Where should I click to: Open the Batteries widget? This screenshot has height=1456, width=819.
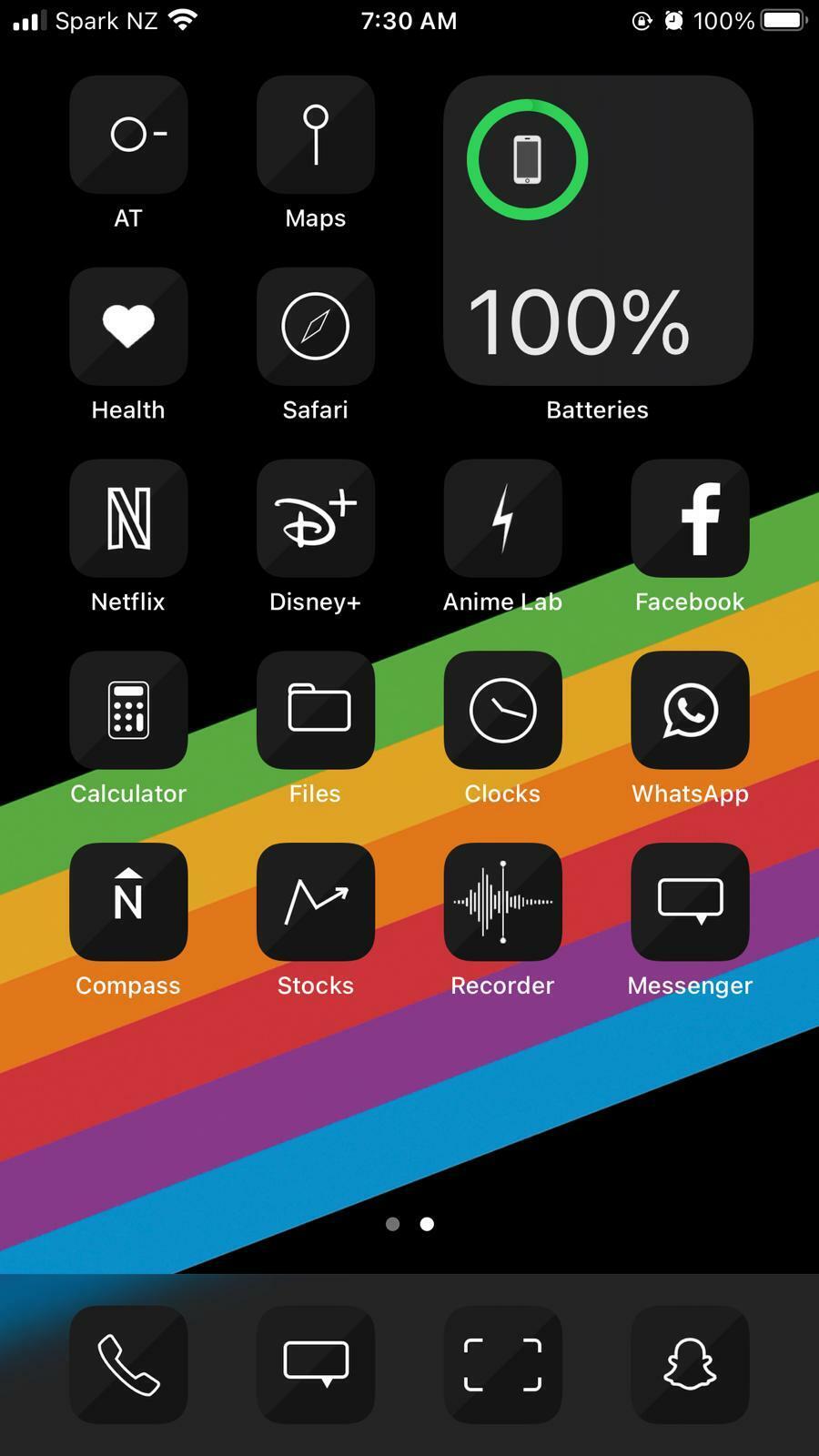(x=597, y=230)
